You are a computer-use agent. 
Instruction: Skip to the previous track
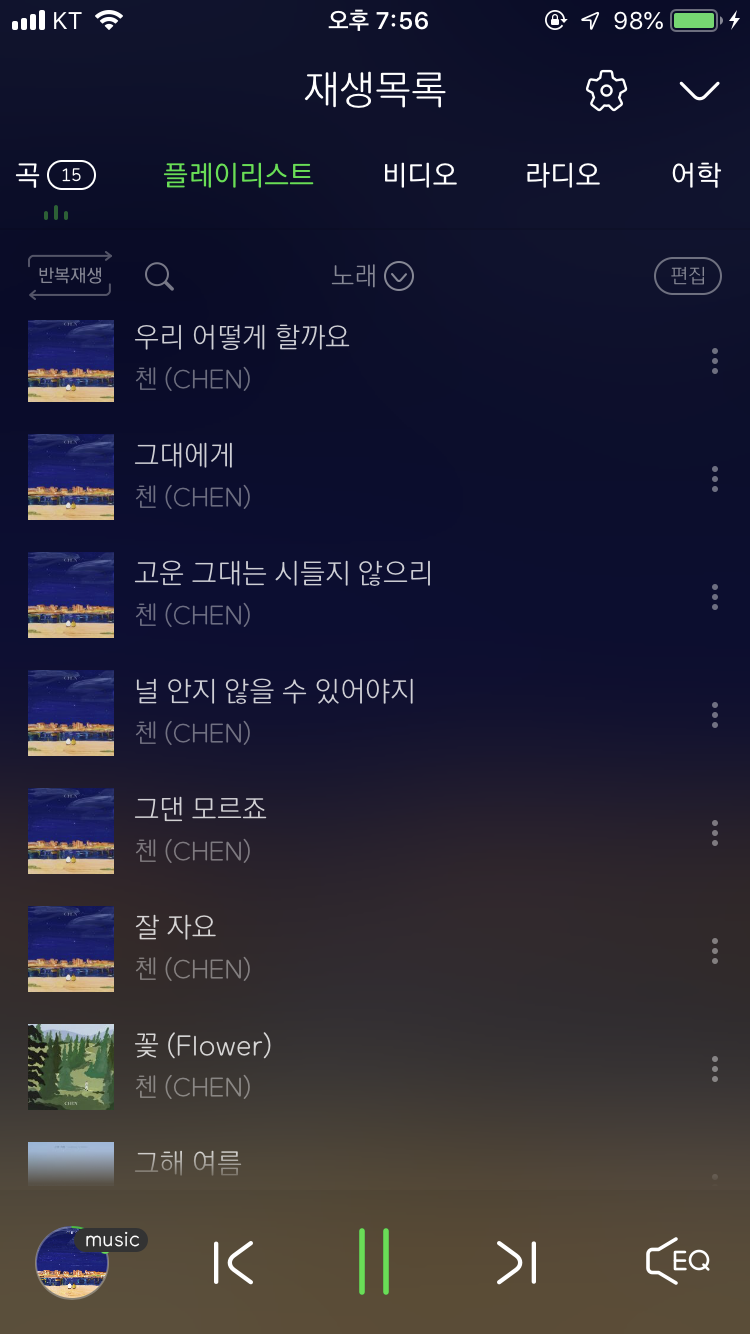point(234,1262)
